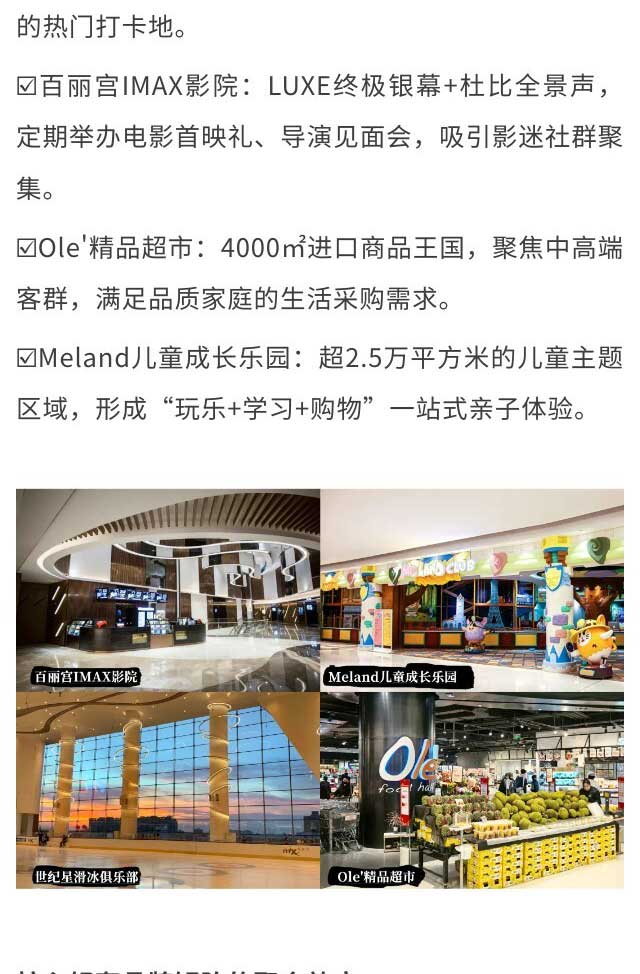This screenshot has height=974, width=640.
Task: Open the four-photo mall facilities collage
Action: click(x=320, y=688)
